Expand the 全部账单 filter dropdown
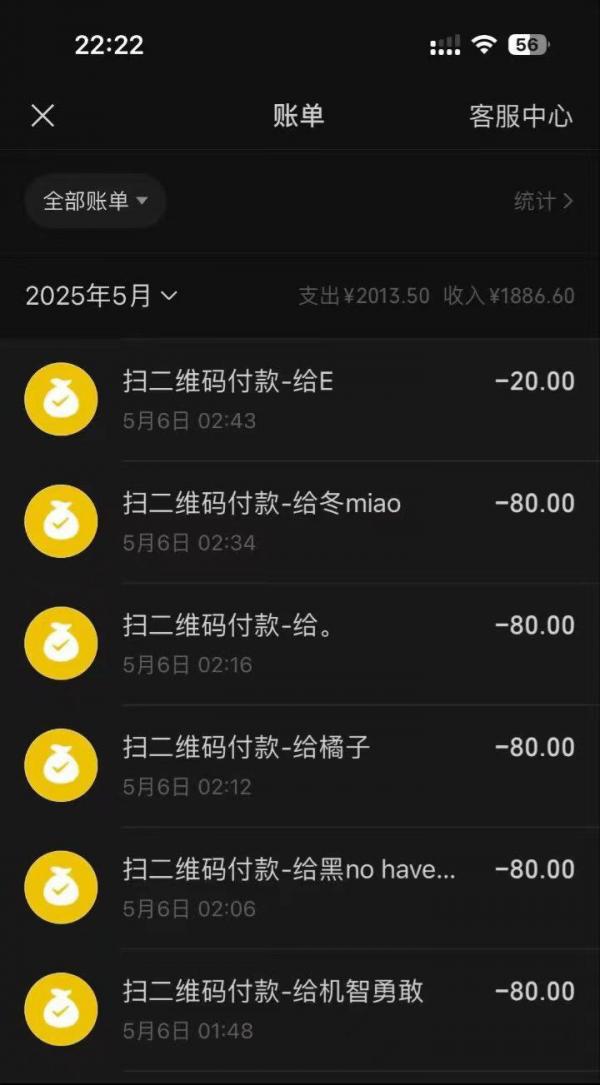 [x=96, y=201]
